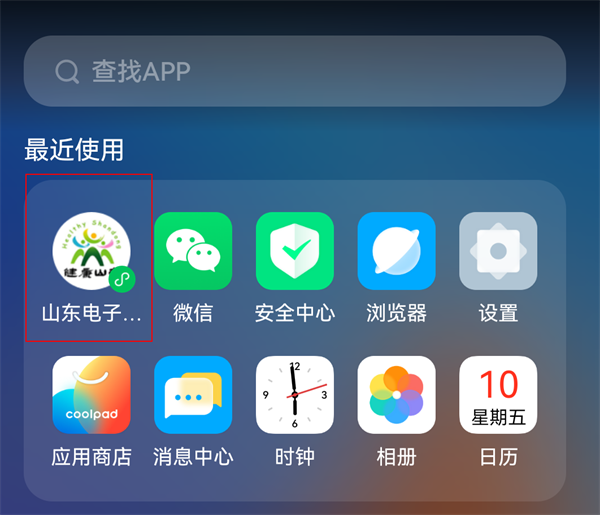The height and width of the screenshot is (515, 600).
Task: Open the coolpad 应用商店
Action: pos(91,396)
